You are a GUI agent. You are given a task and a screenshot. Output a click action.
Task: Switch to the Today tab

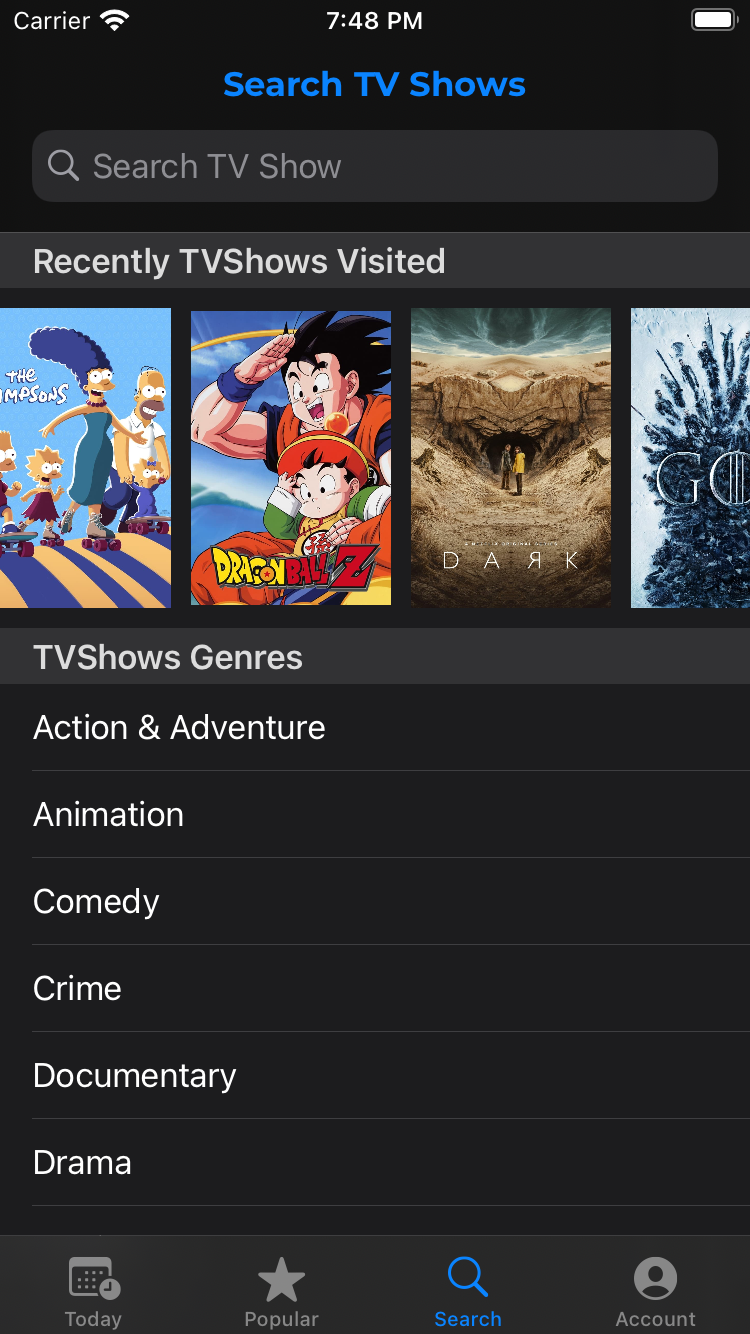coord(93,1292)
